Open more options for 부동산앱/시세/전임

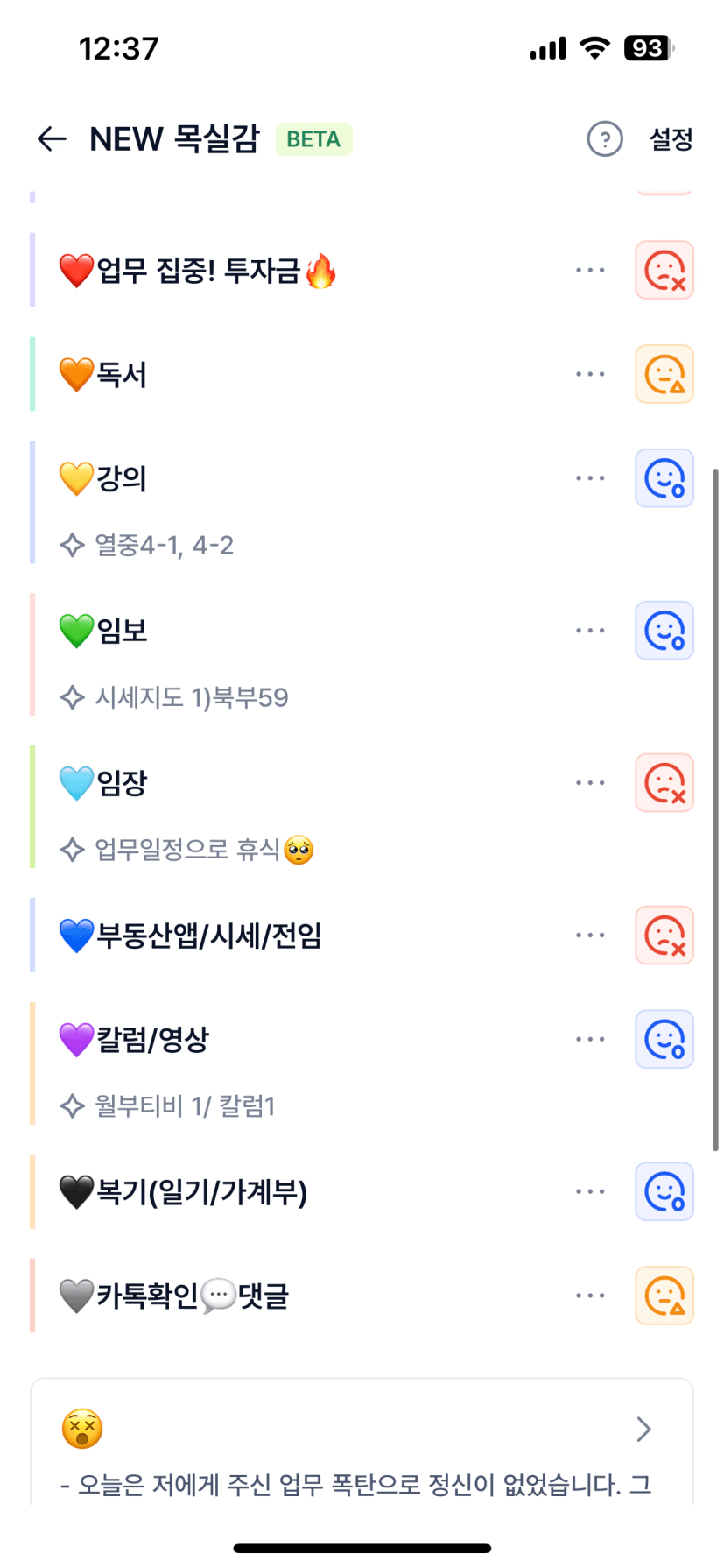pos(590,935)
